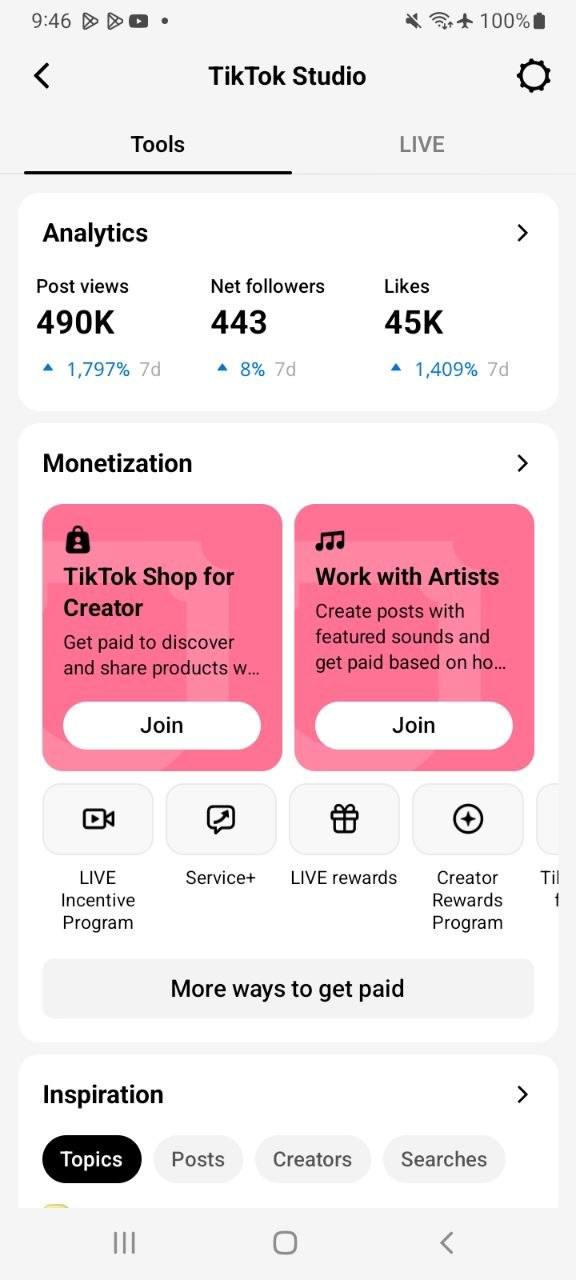
Task: Open the Inspiration section arrow
Action: [x=522, y=1094]
